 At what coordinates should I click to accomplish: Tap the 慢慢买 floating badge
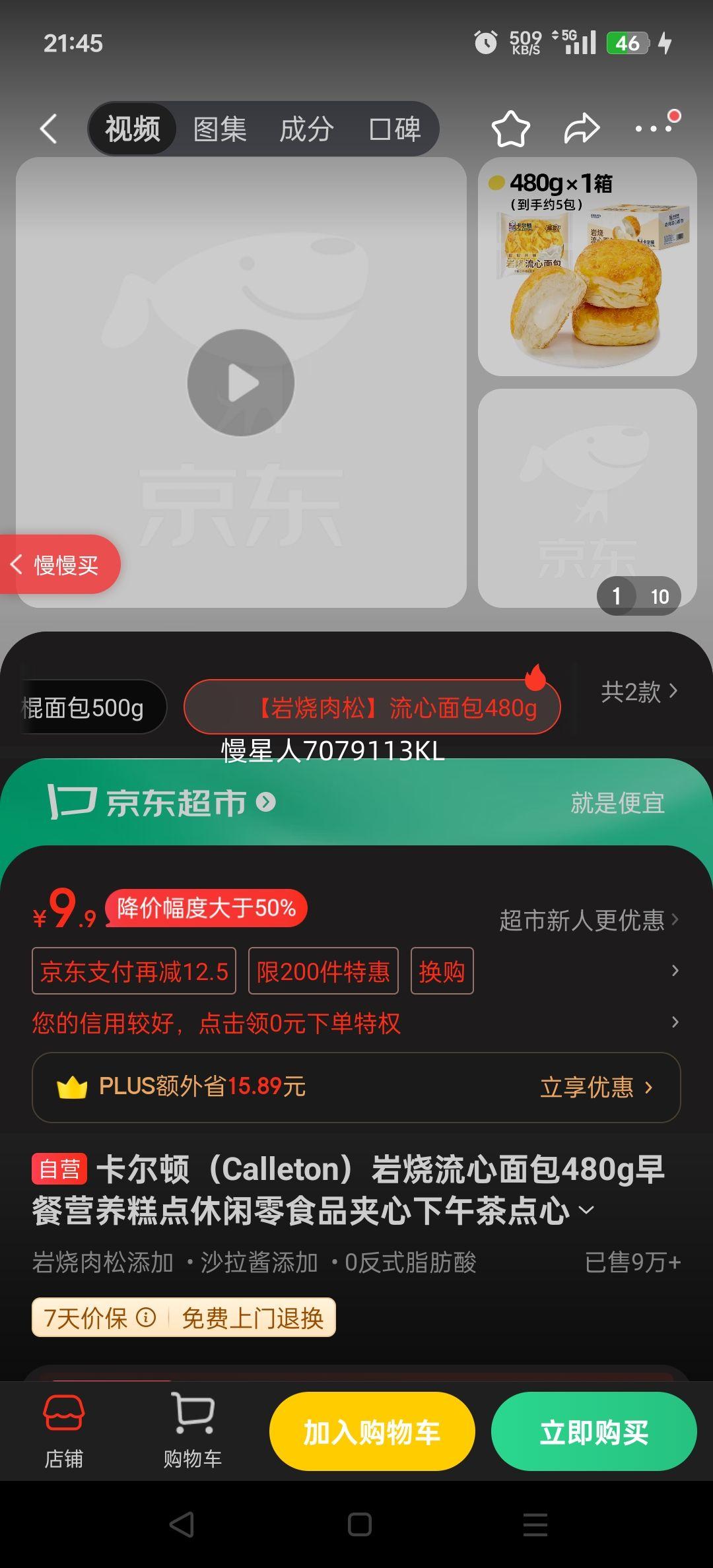59,564
